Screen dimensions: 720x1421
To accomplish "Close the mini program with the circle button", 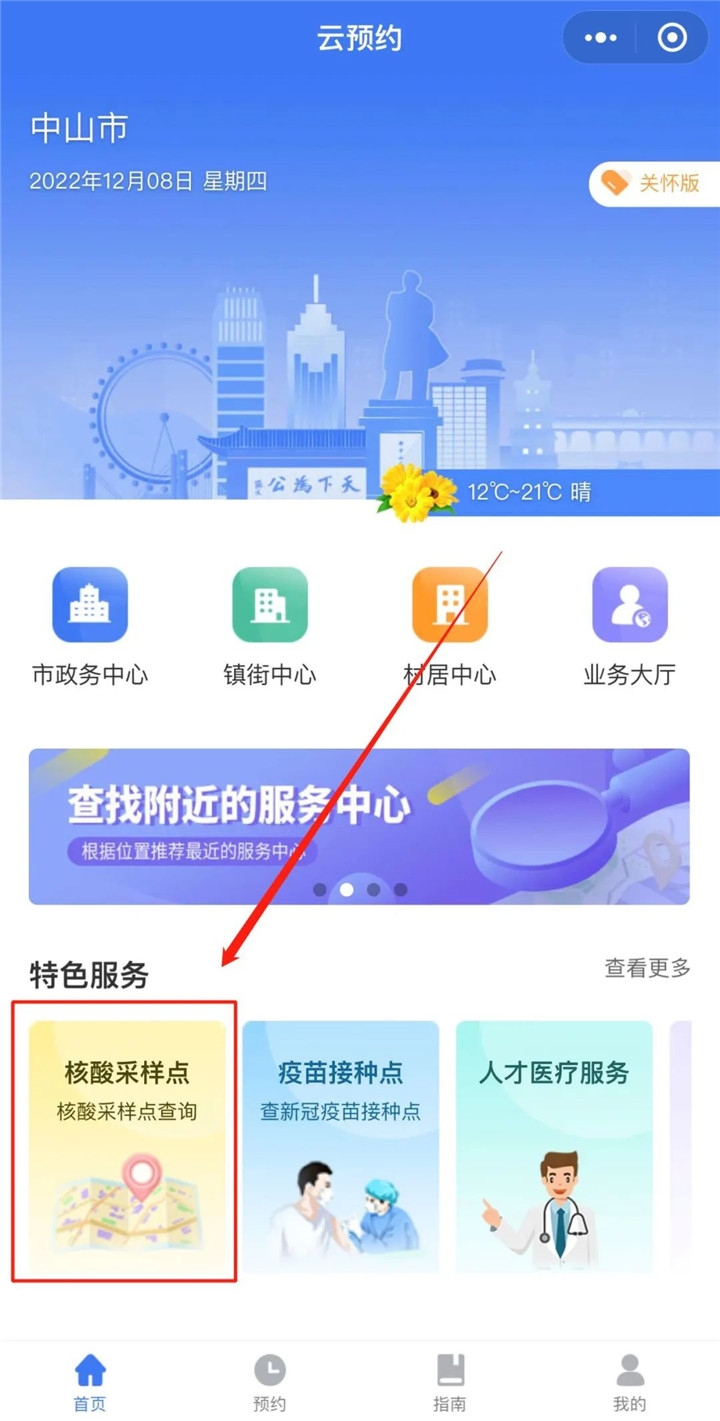I will tap(672, 38).
